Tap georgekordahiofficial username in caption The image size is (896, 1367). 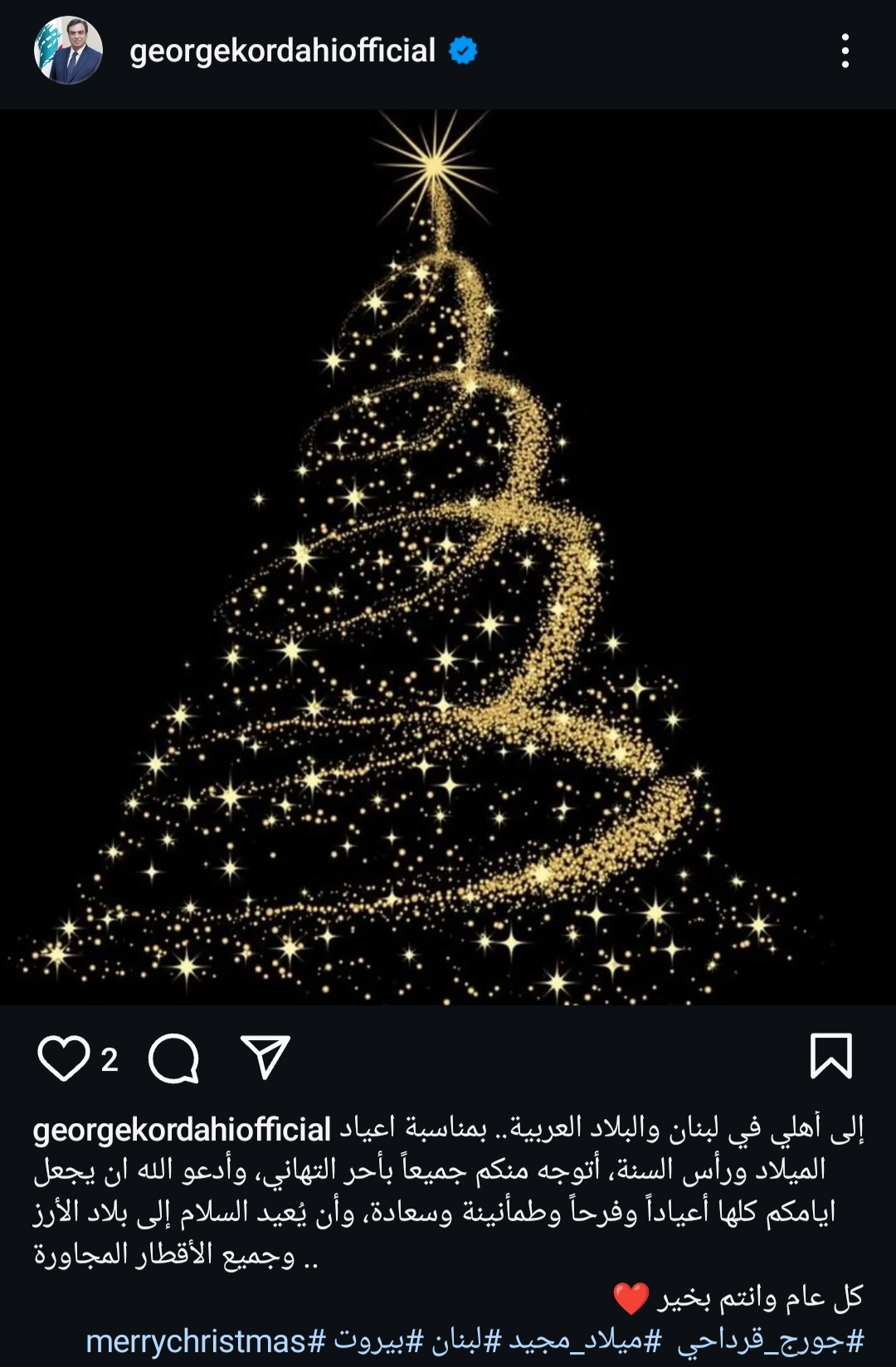pos(182,1130)
